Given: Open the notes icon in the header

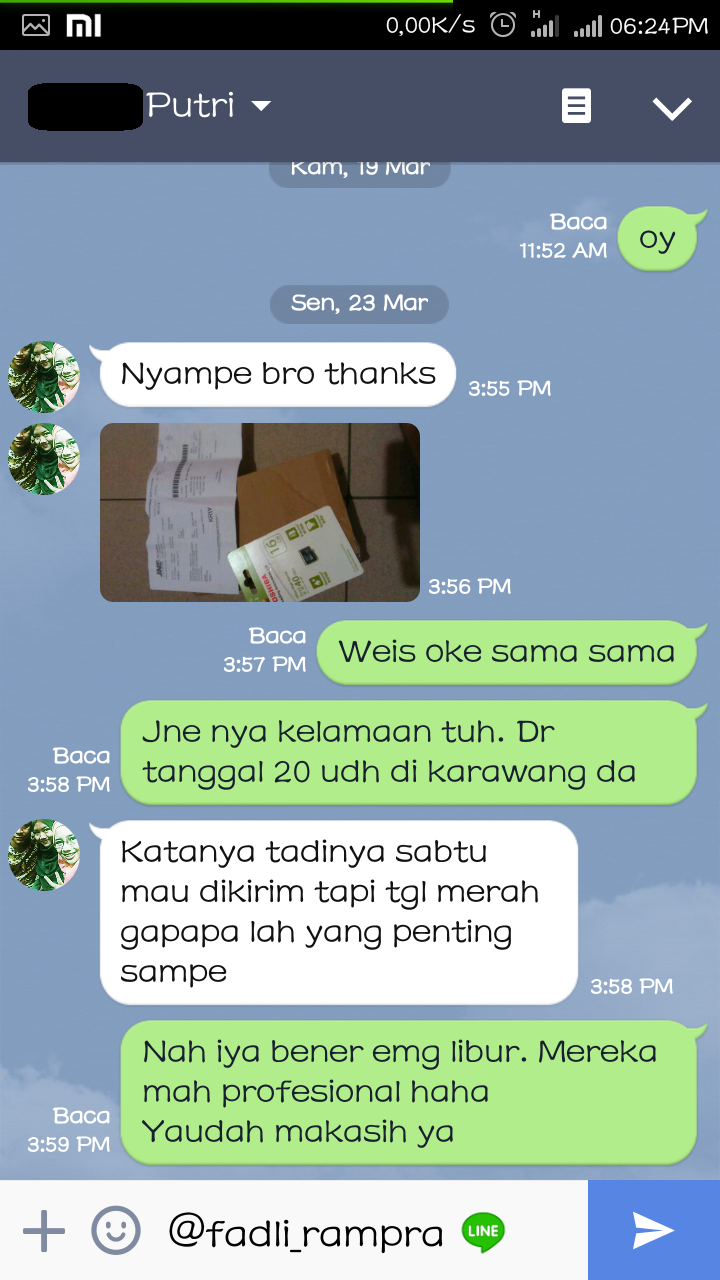Looking at the screenshot, I should 576,106.
